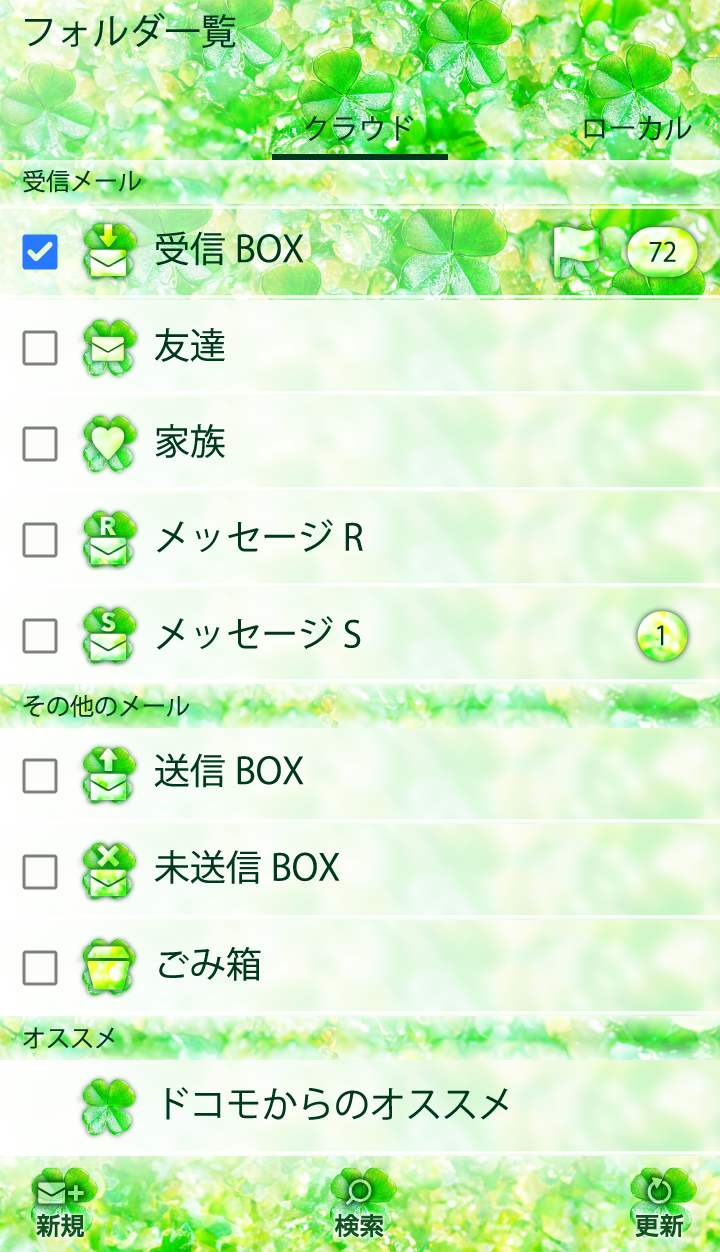Mark the メッセージ S checkbox
The image size is (720, 1252).
click(x=40, y=636)
